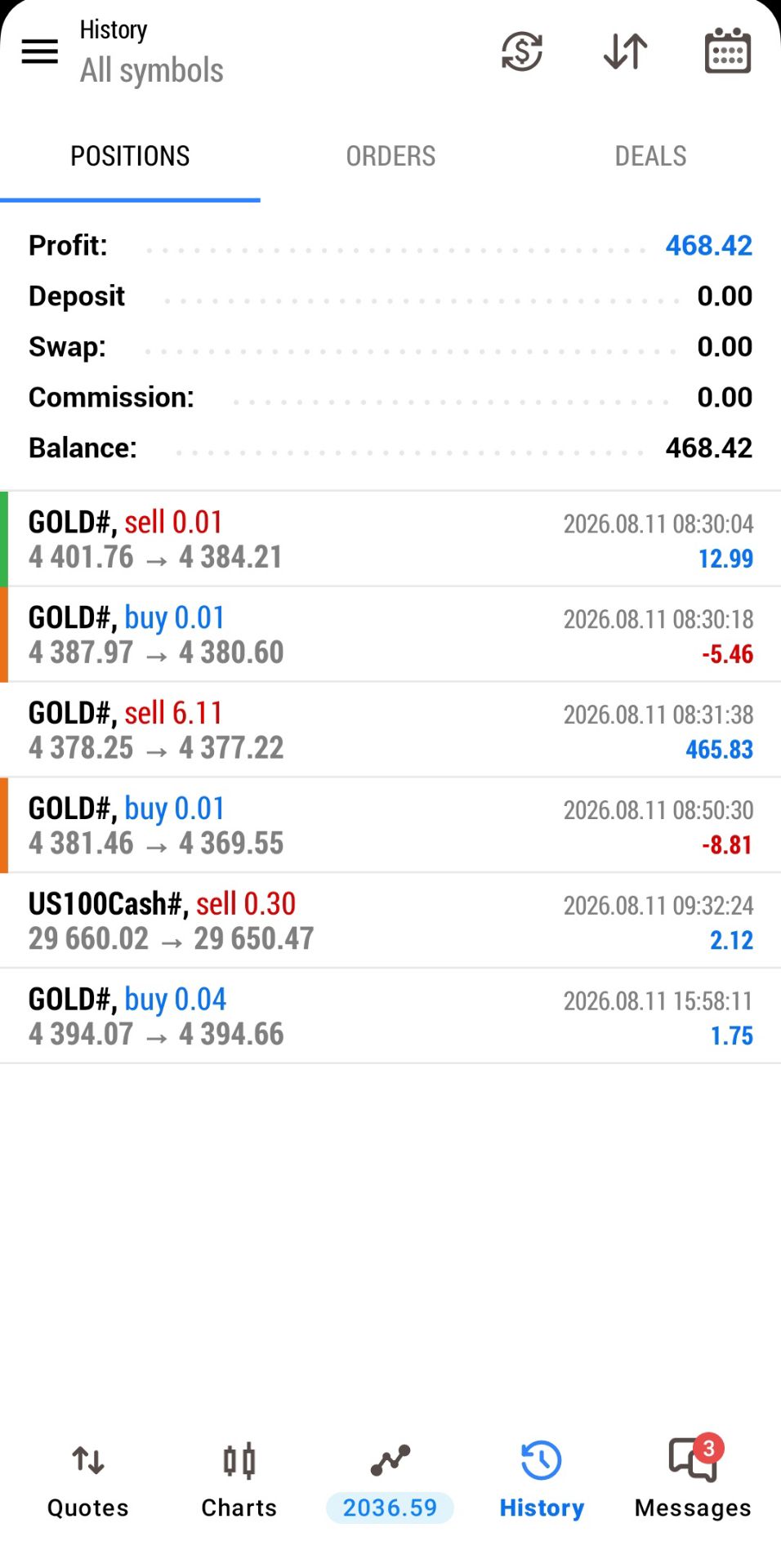Open GOLD# sell 0.01 position with 12.99 profit
Image resolution: width=781 pixels, height=1568 pixels.
click(x=390, y=539)
